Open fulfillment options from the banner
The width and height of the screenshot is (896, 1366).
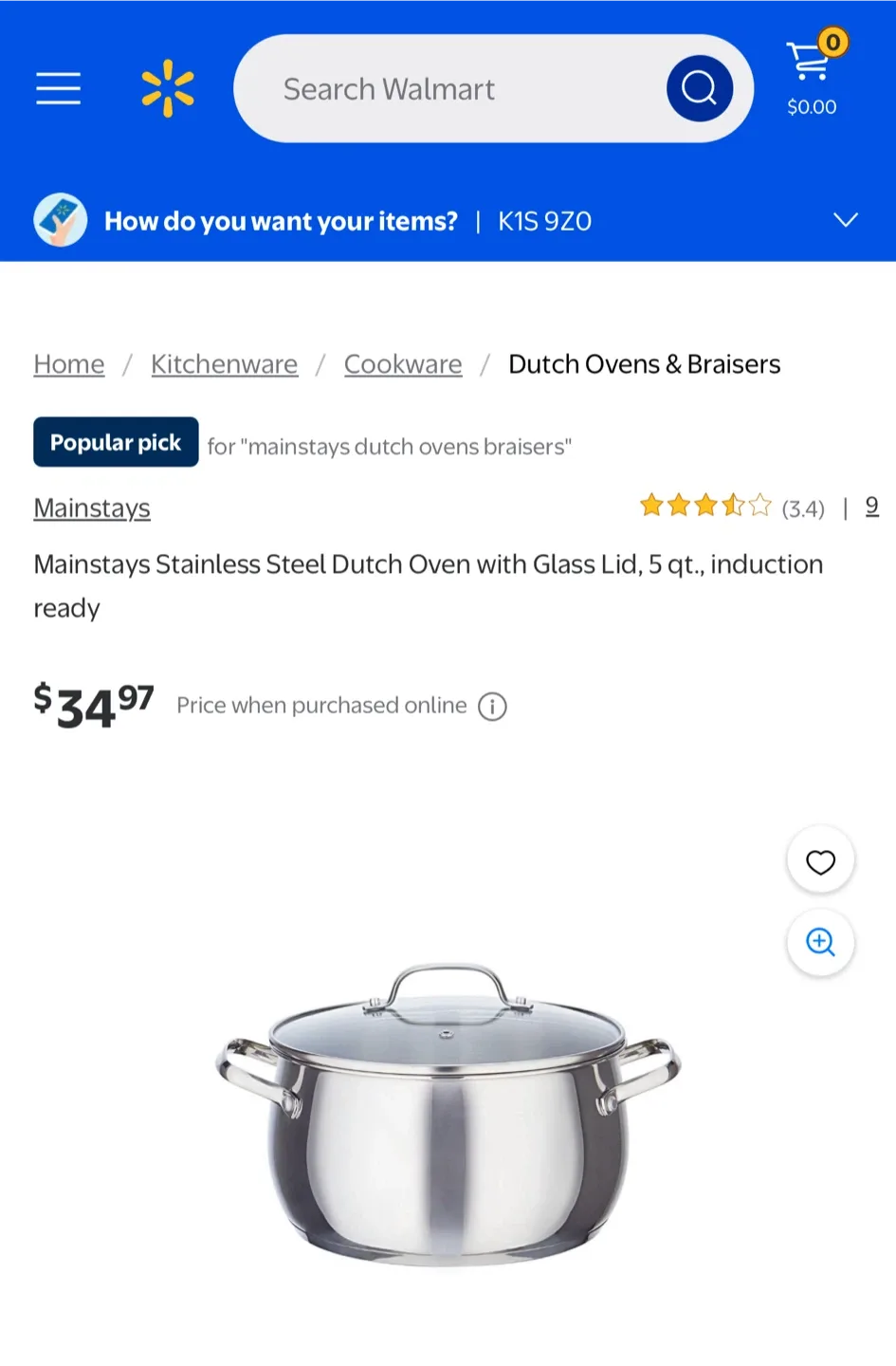coord(279,221)
